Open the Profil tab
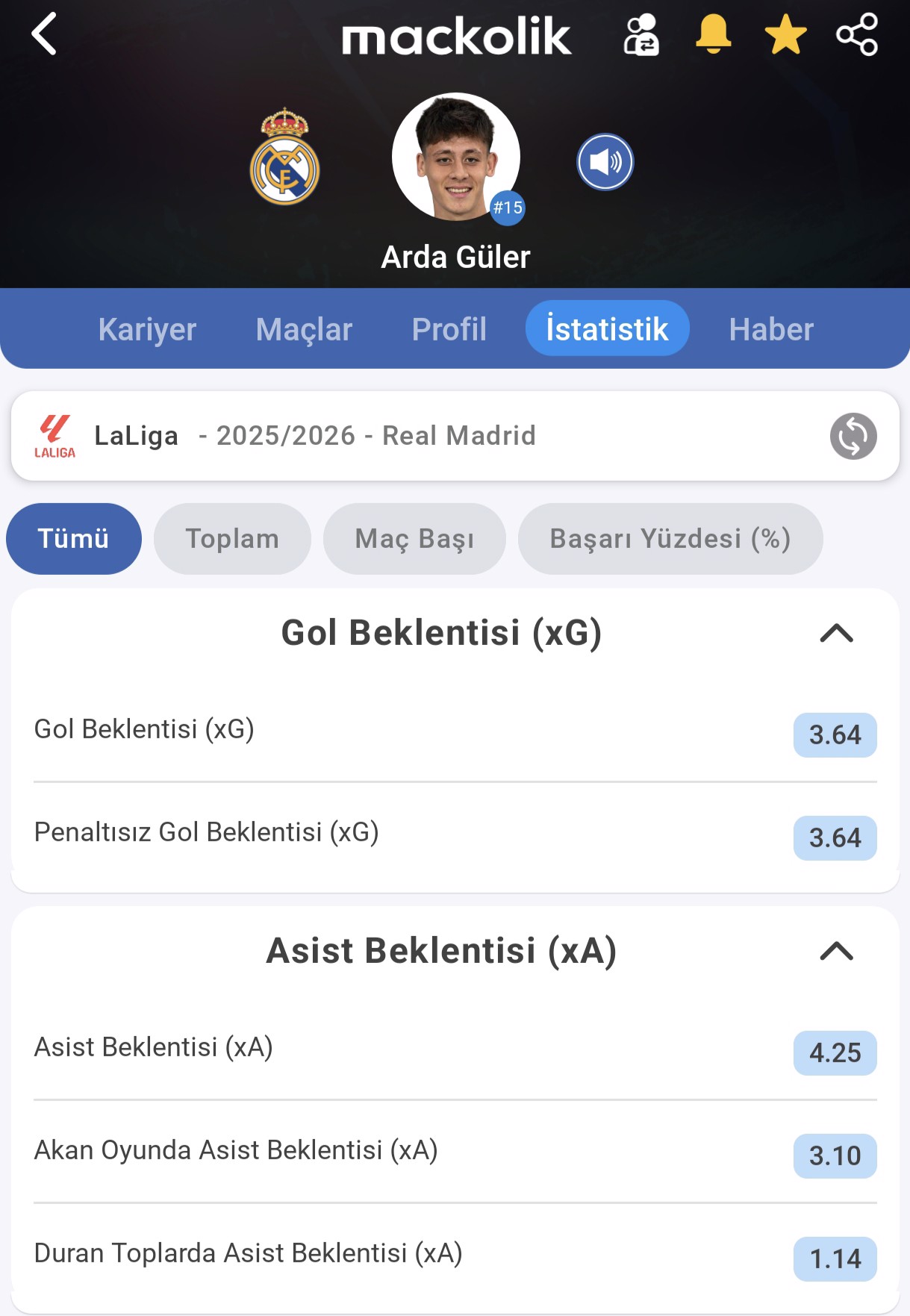The image size is (910, 1316). [x=449, y=329]
